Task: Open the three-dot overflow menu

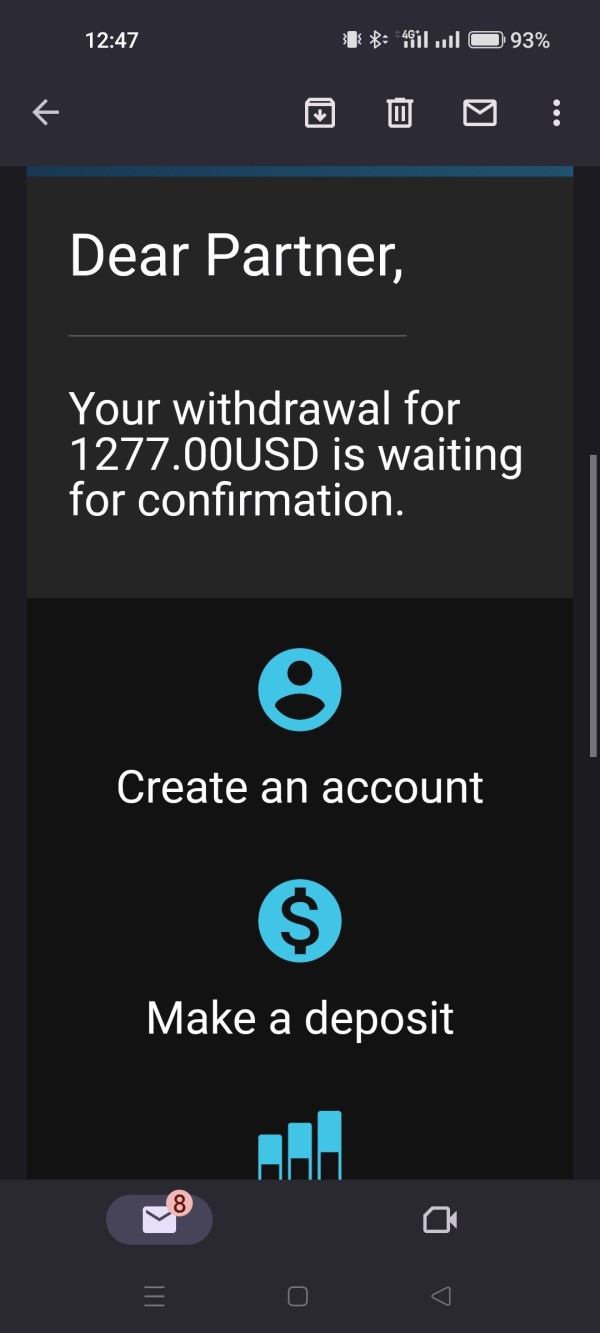Action: click(x=556, y=113)
